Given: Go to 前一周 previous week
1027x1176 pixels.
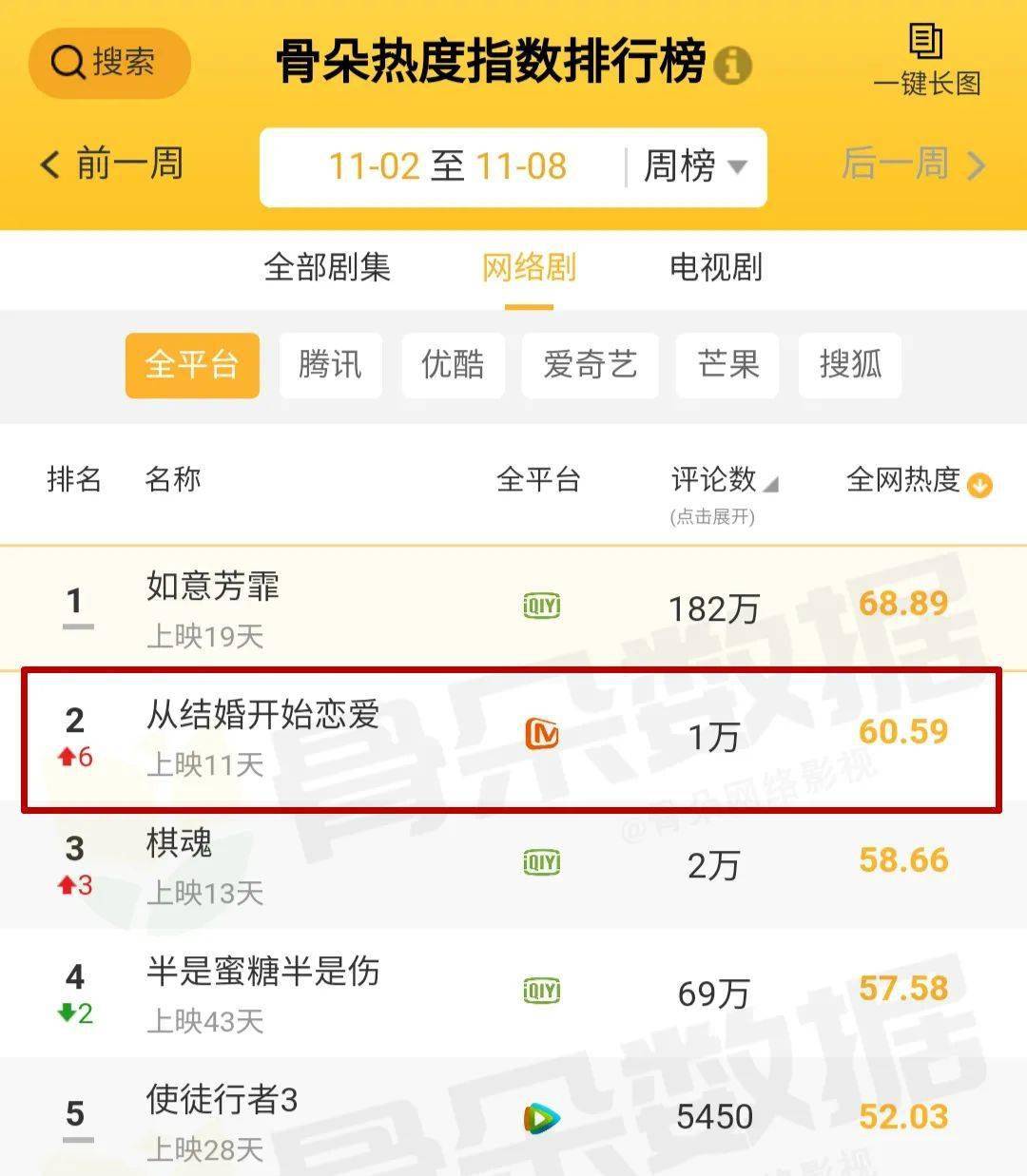Looking at the screenshot, I should (112, 164).
